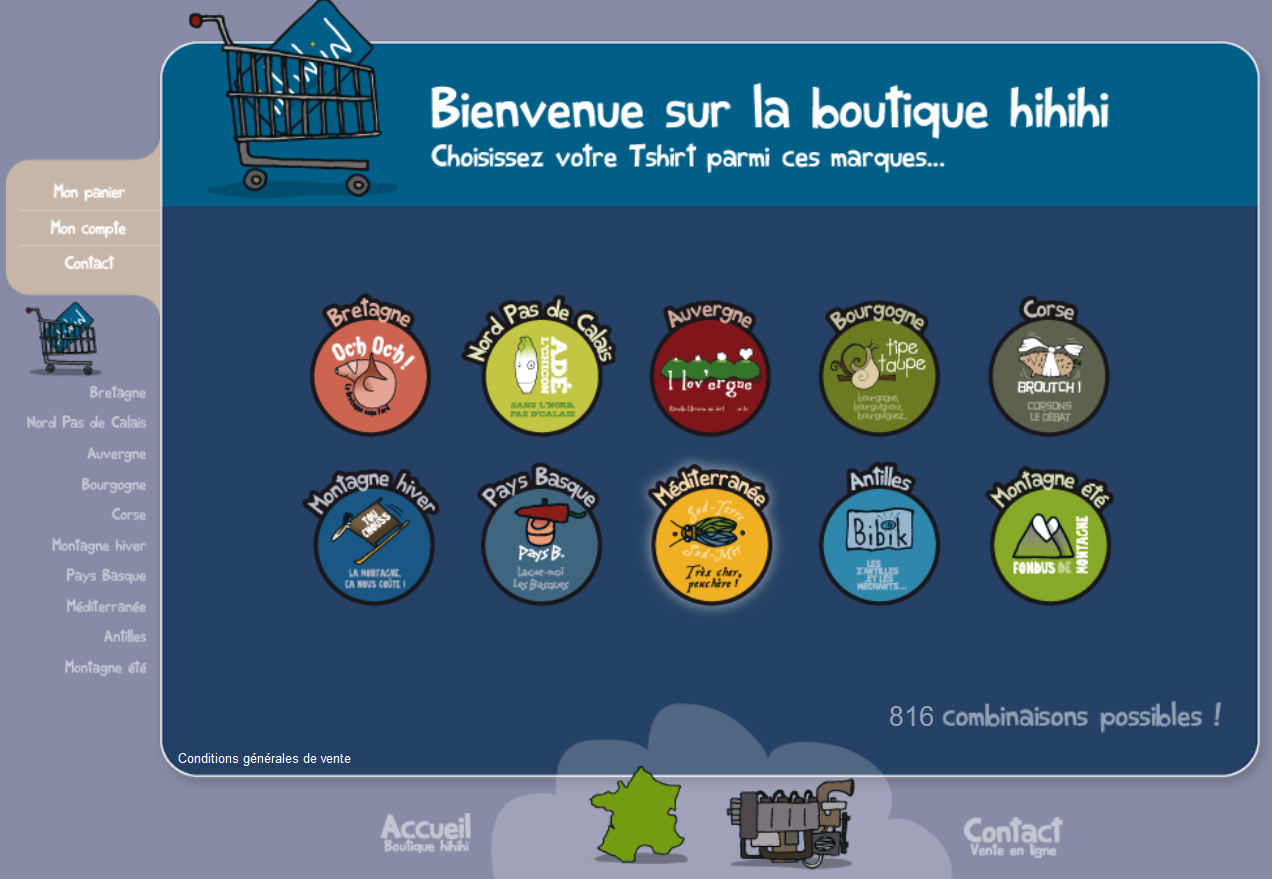Tap the small shopping cart sidebar icon
1272x879 pixels.
(64, 339)
